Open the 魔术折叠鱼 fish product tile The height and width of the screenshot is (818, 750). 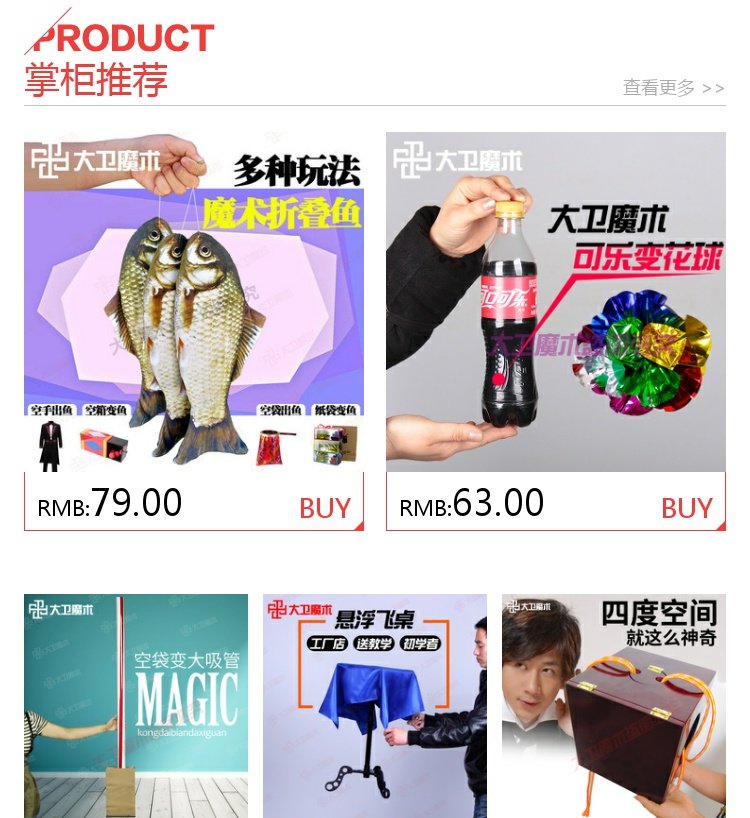[x=194, y=302]
